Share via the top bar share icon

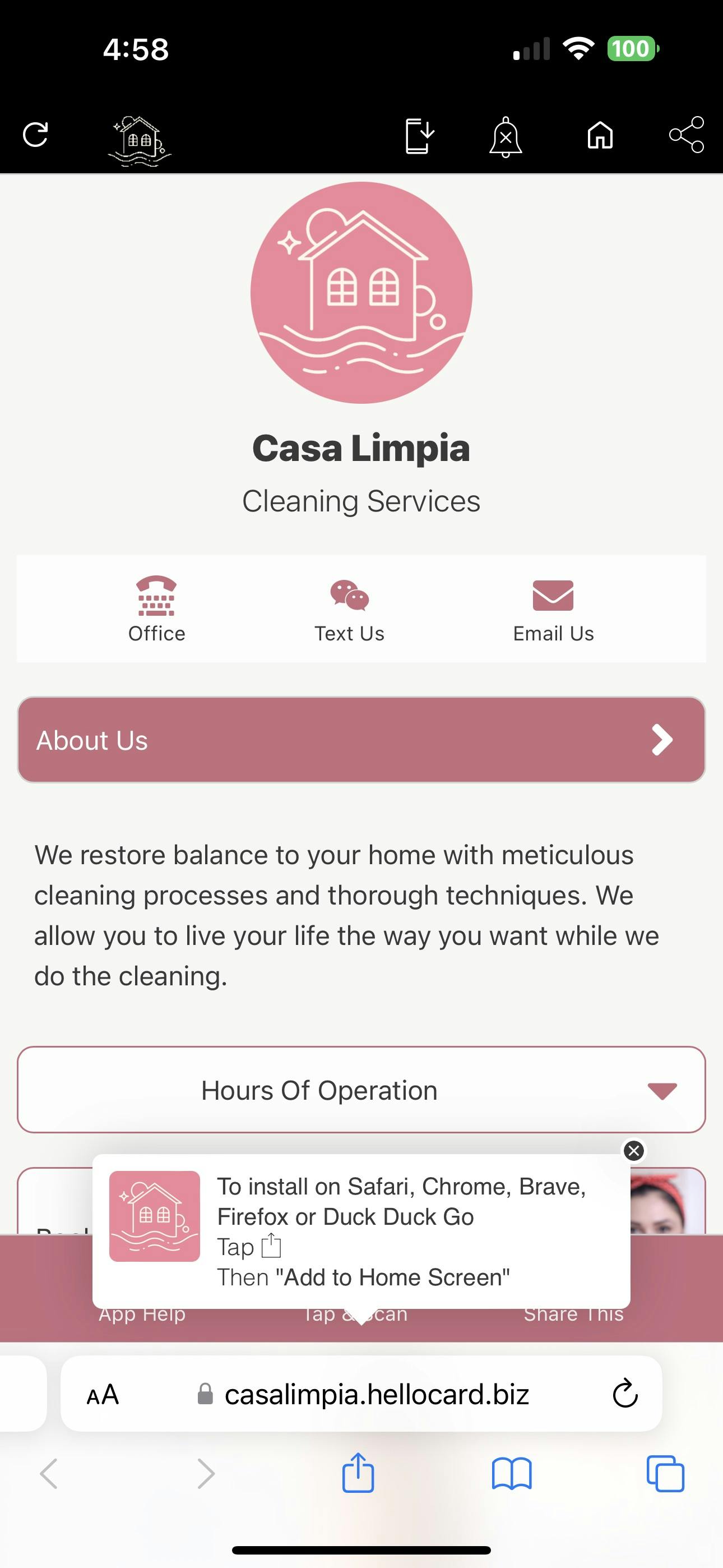[x=687, y=135]
